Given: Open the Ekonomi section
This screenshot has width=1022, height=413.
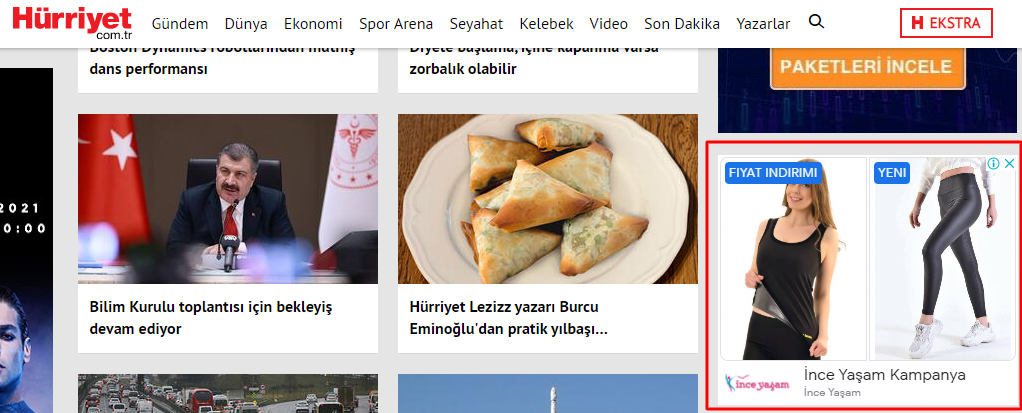Looking at the screenshot, I should [313, 24].
